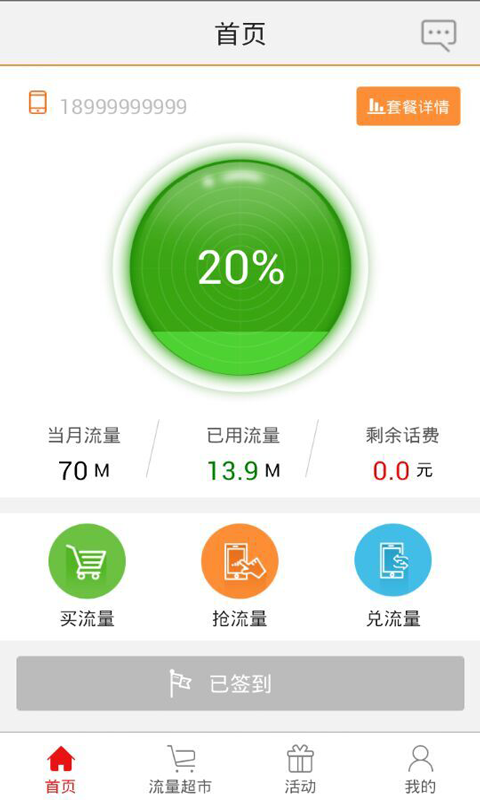Select the 首页 home tab
The height and width of the screenshot is (800, 480).
click(60, 769)
